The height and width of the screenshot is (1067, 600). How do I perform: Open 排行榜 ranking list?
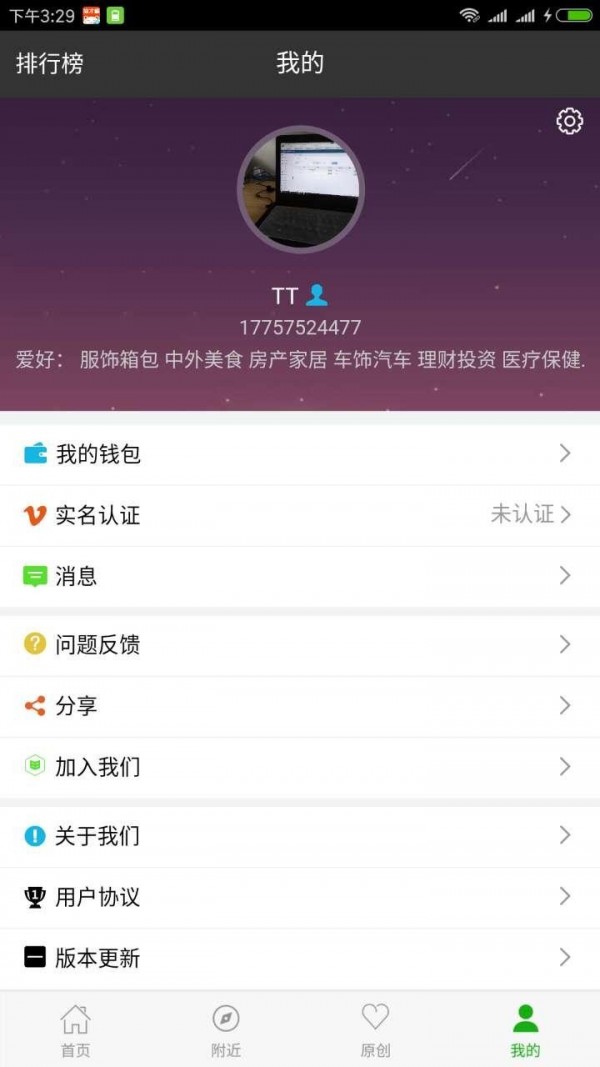[x=50, y=64]
